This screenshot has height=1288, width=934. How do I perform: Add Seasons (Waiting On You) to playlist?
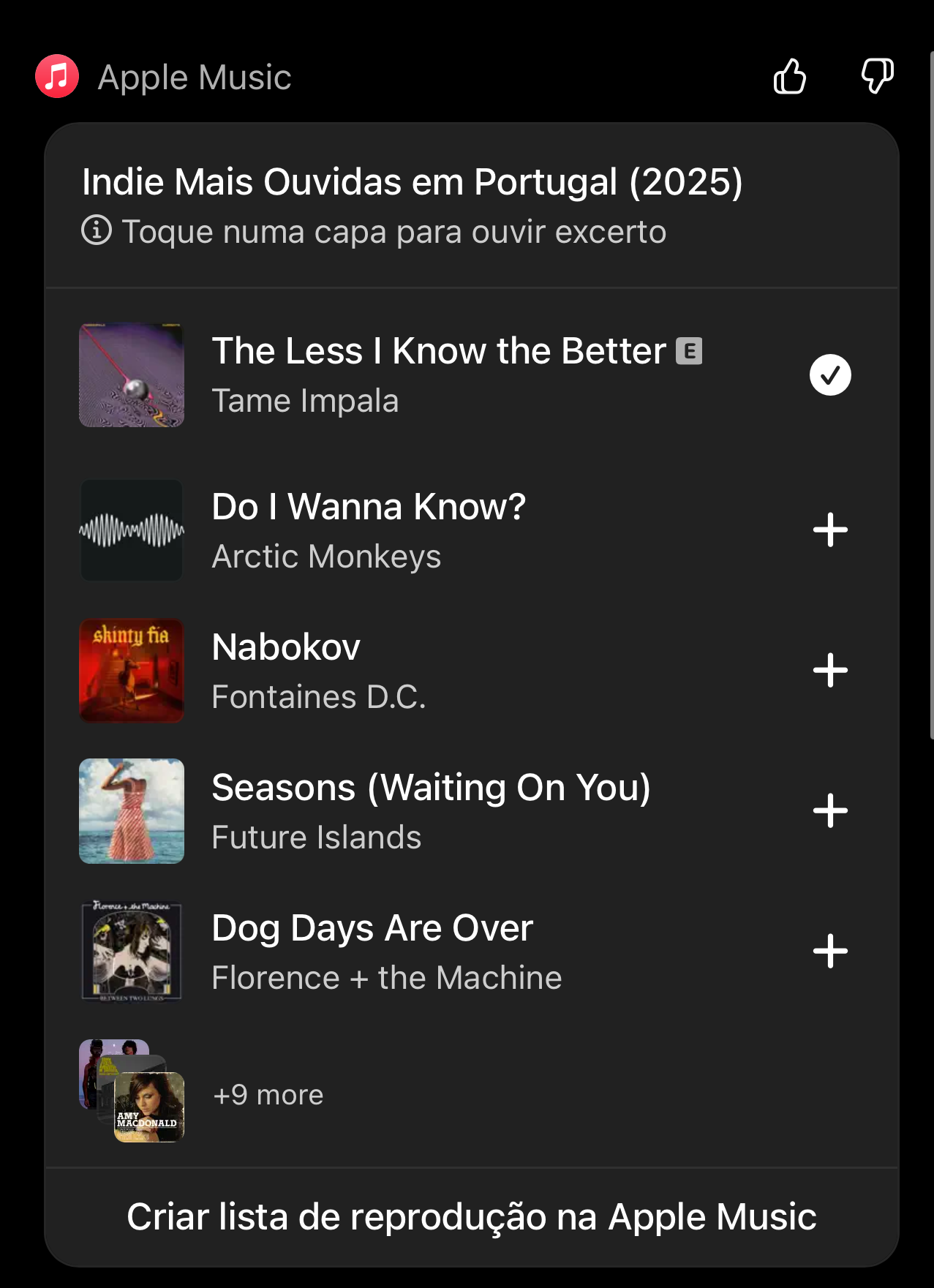(830, 811)
